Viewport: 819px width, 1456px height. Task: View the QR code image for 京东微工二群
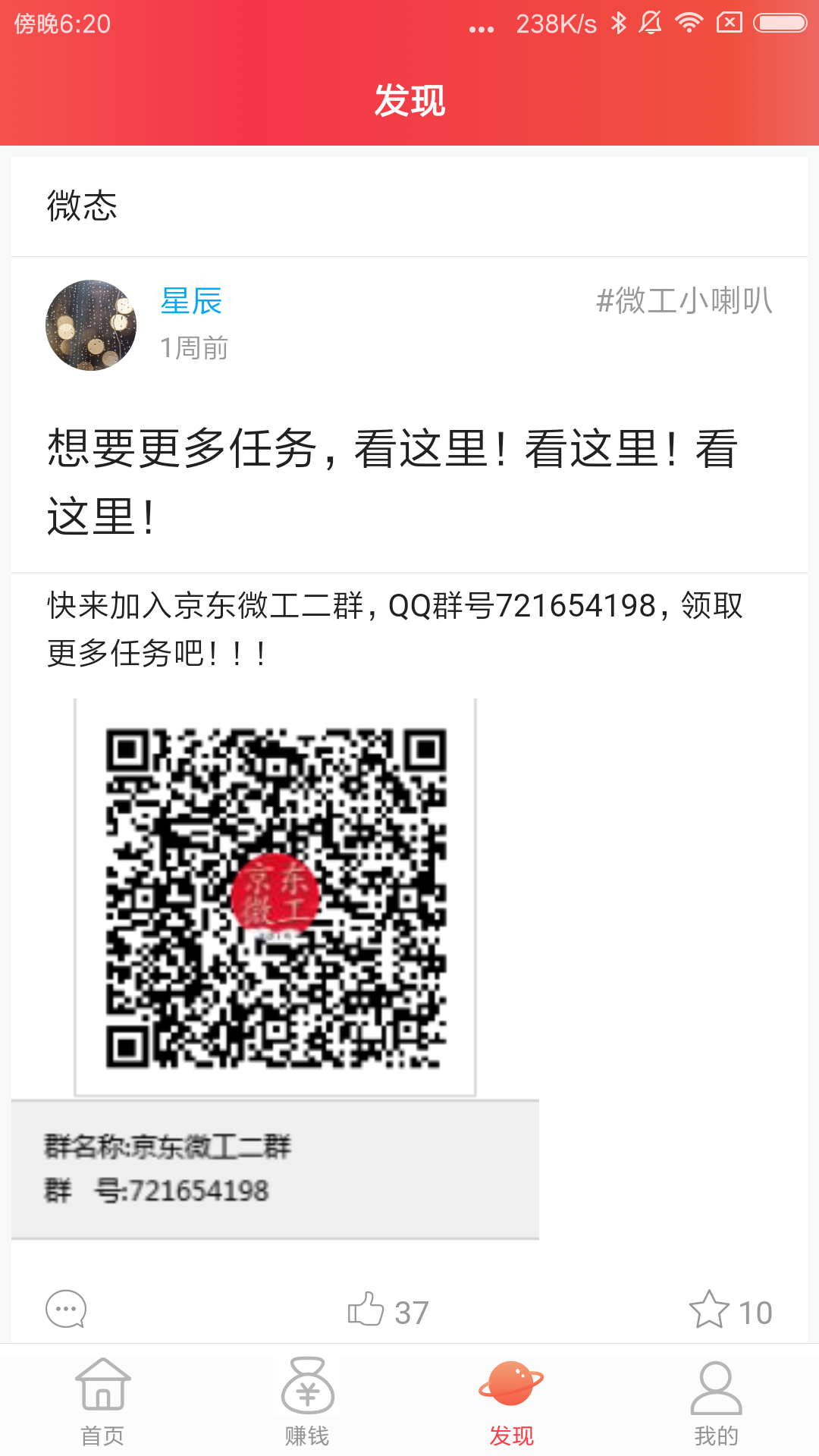[275, 898]
